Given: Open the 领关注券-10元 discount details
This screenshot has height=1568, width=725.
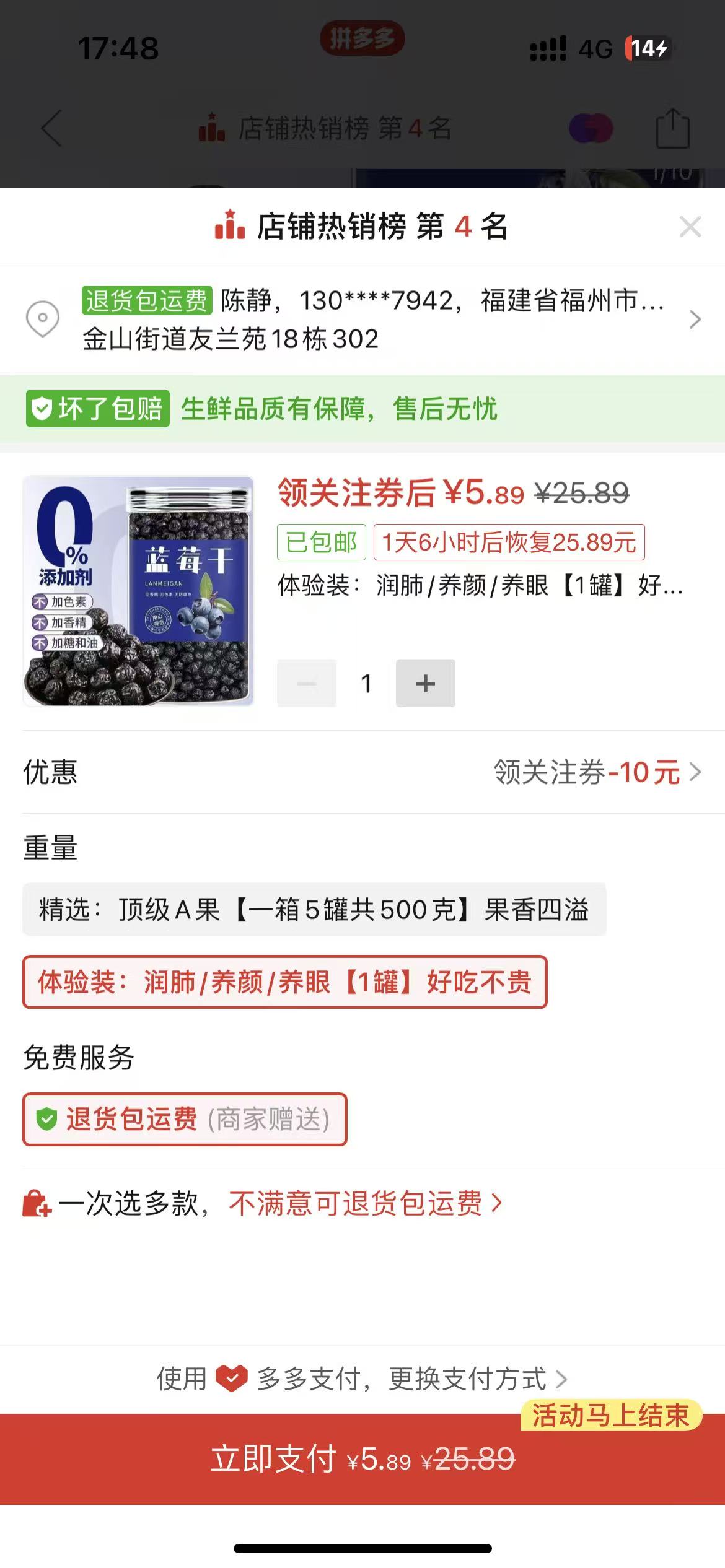Looking at the screenshot, I should [597, 772].
